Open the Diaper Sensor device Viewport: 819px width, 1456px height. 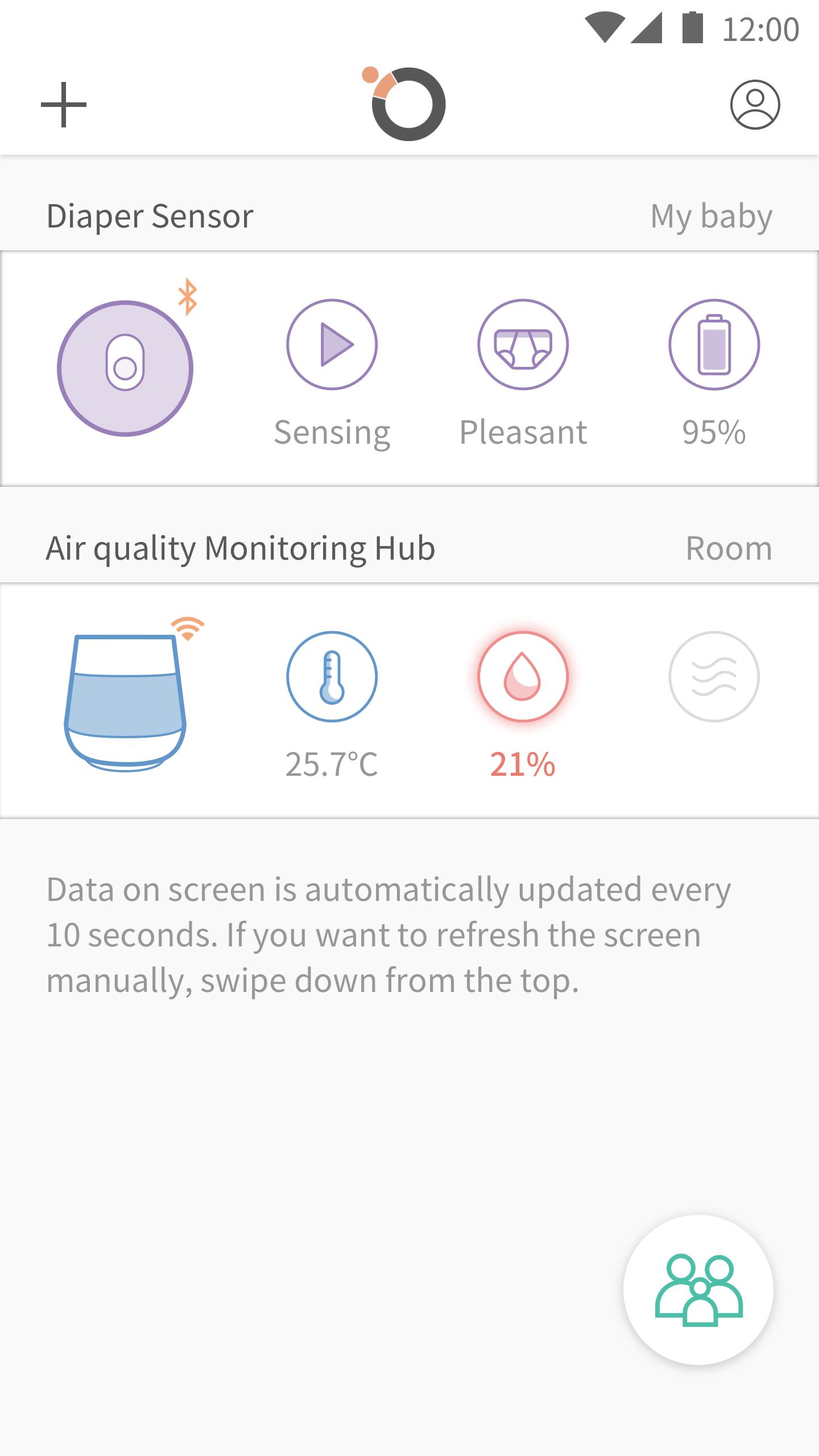pos(125,369)
